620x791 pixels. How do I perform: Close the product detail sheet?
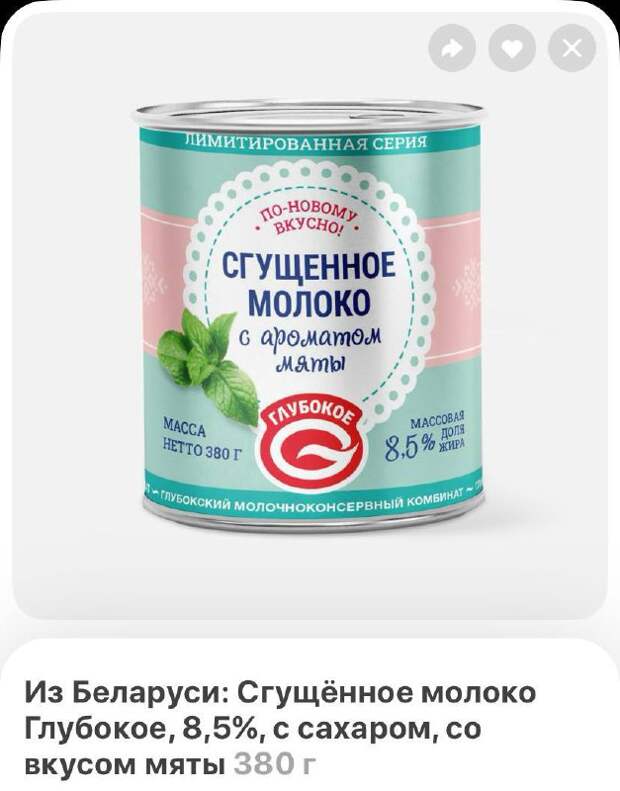pyautogui.click(x=571, y=48)
